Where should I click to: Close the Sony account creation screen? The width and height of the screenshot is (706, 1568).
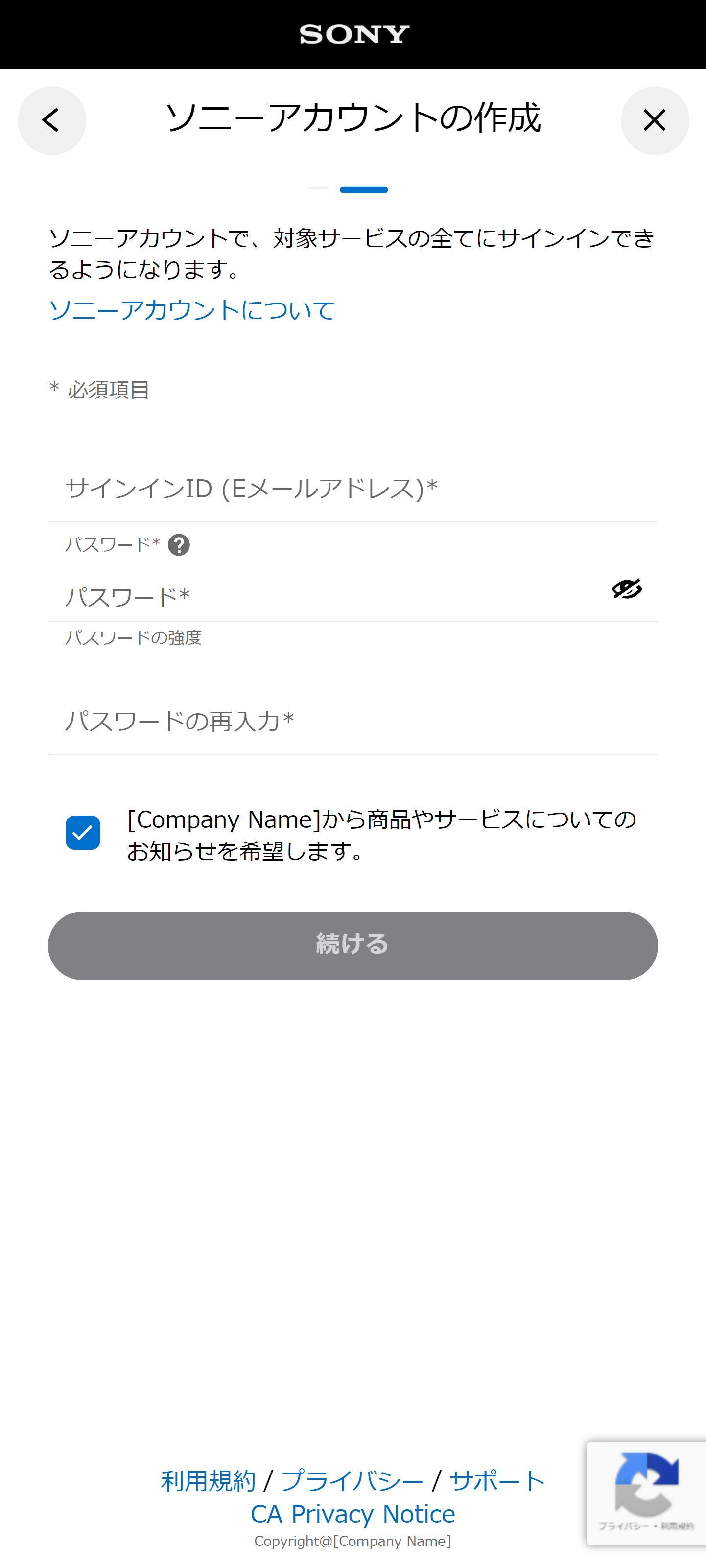(x=654, y=120)
